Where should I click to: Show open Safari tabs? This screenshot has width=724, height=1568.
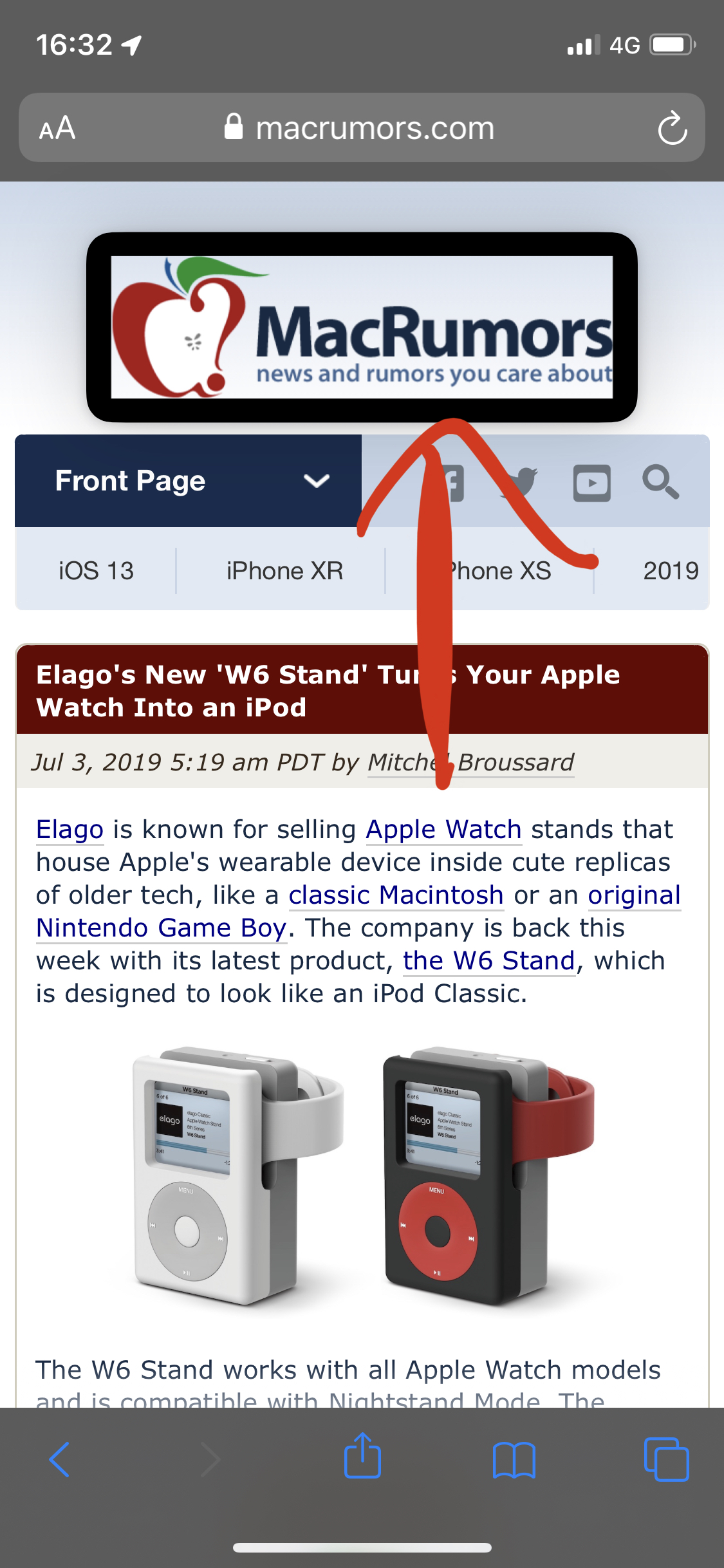coord(666,1459)
